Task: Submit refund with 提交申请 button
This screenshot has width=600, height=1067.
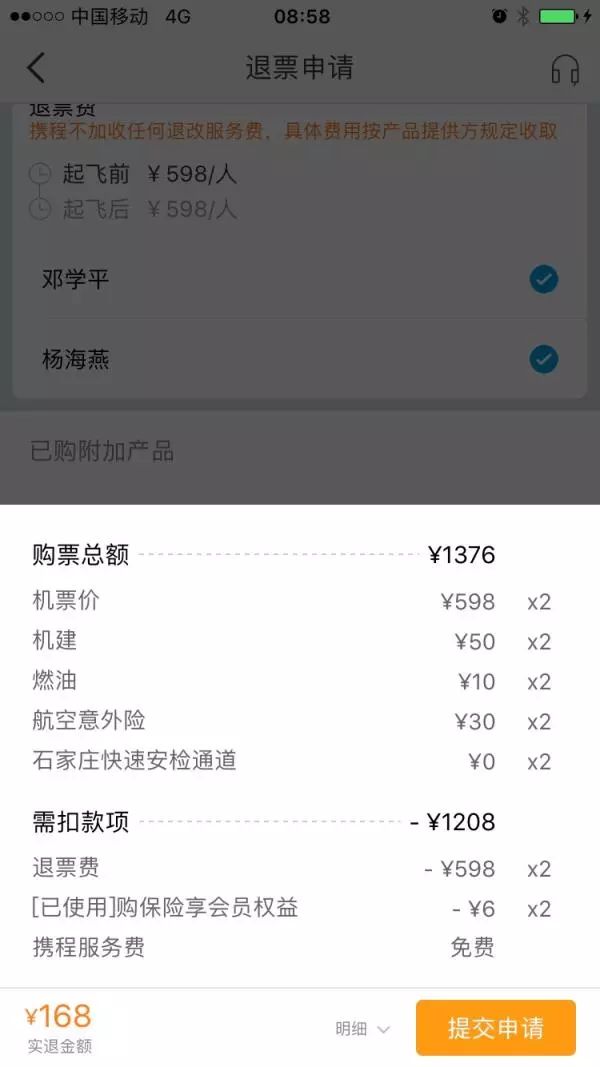Action: click(495, 1028)
